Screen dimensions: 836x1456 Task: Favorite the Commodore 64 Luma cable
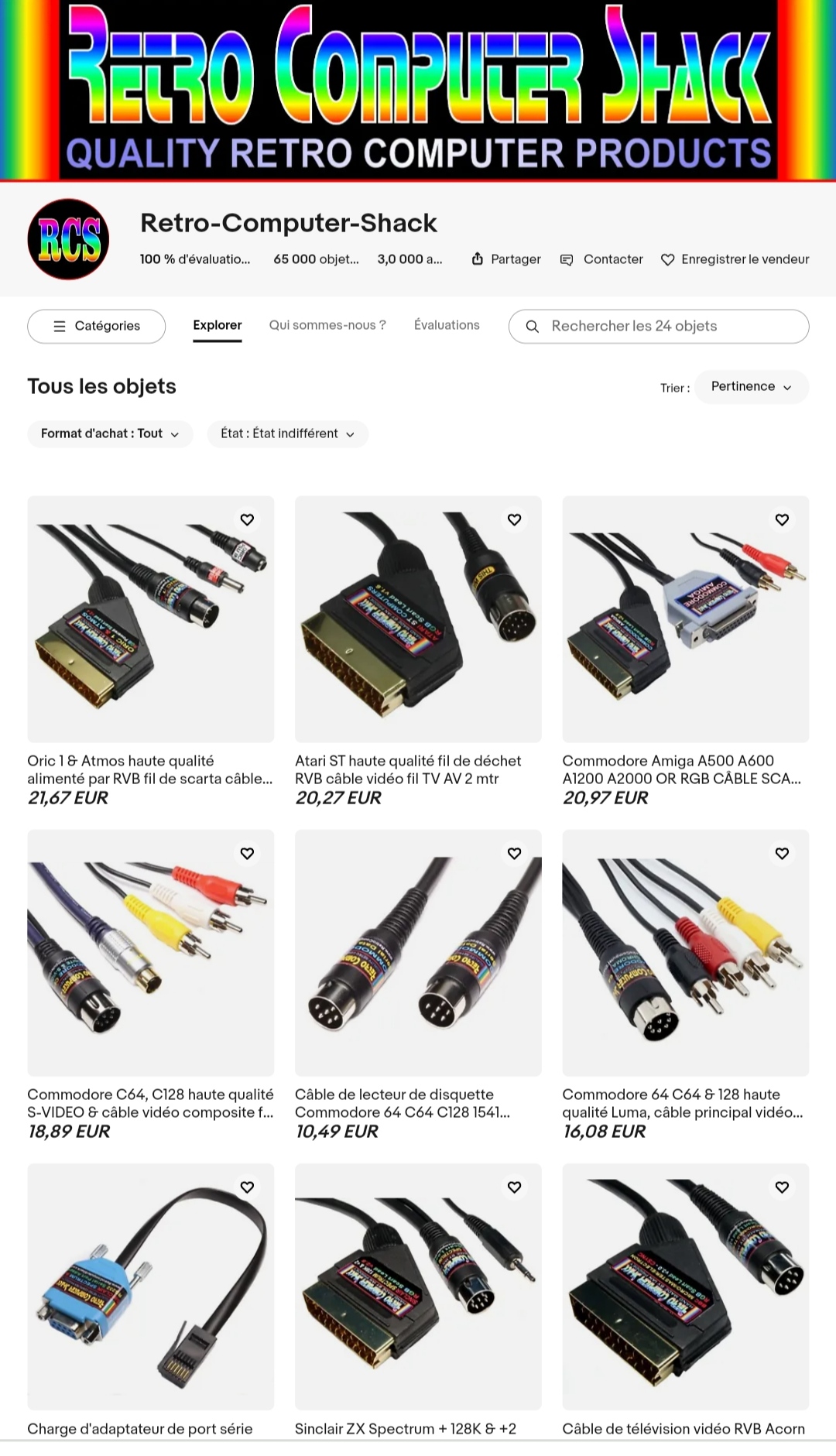[x=783, y=853]
